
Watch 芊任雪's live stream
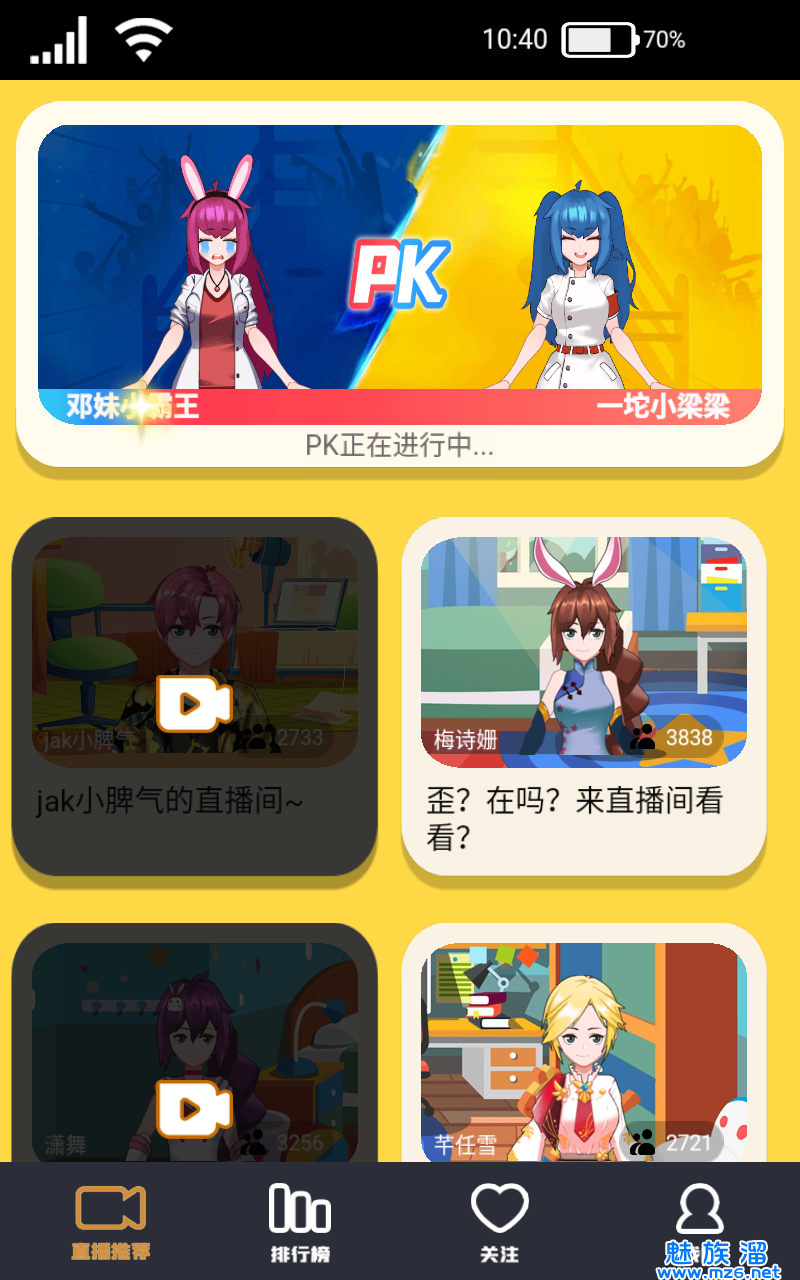[584, 1050]
